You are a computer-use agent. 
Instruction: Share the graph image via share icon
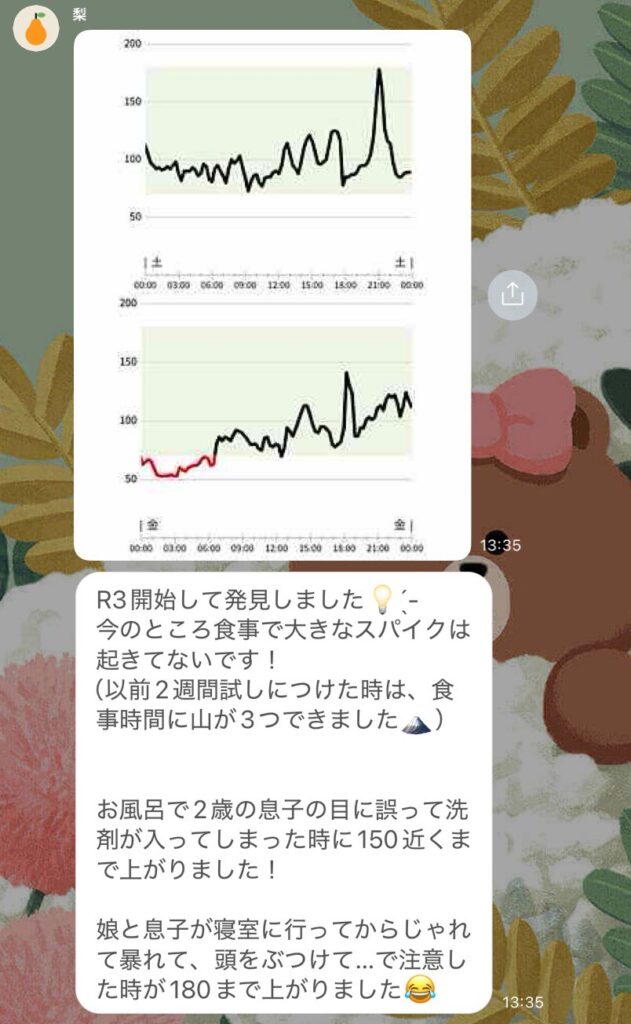513,295
